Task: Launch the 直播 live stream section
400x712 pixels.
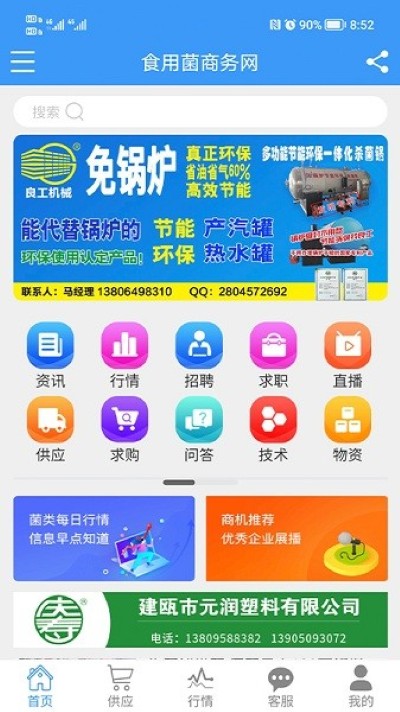Action: click(348, 356)
